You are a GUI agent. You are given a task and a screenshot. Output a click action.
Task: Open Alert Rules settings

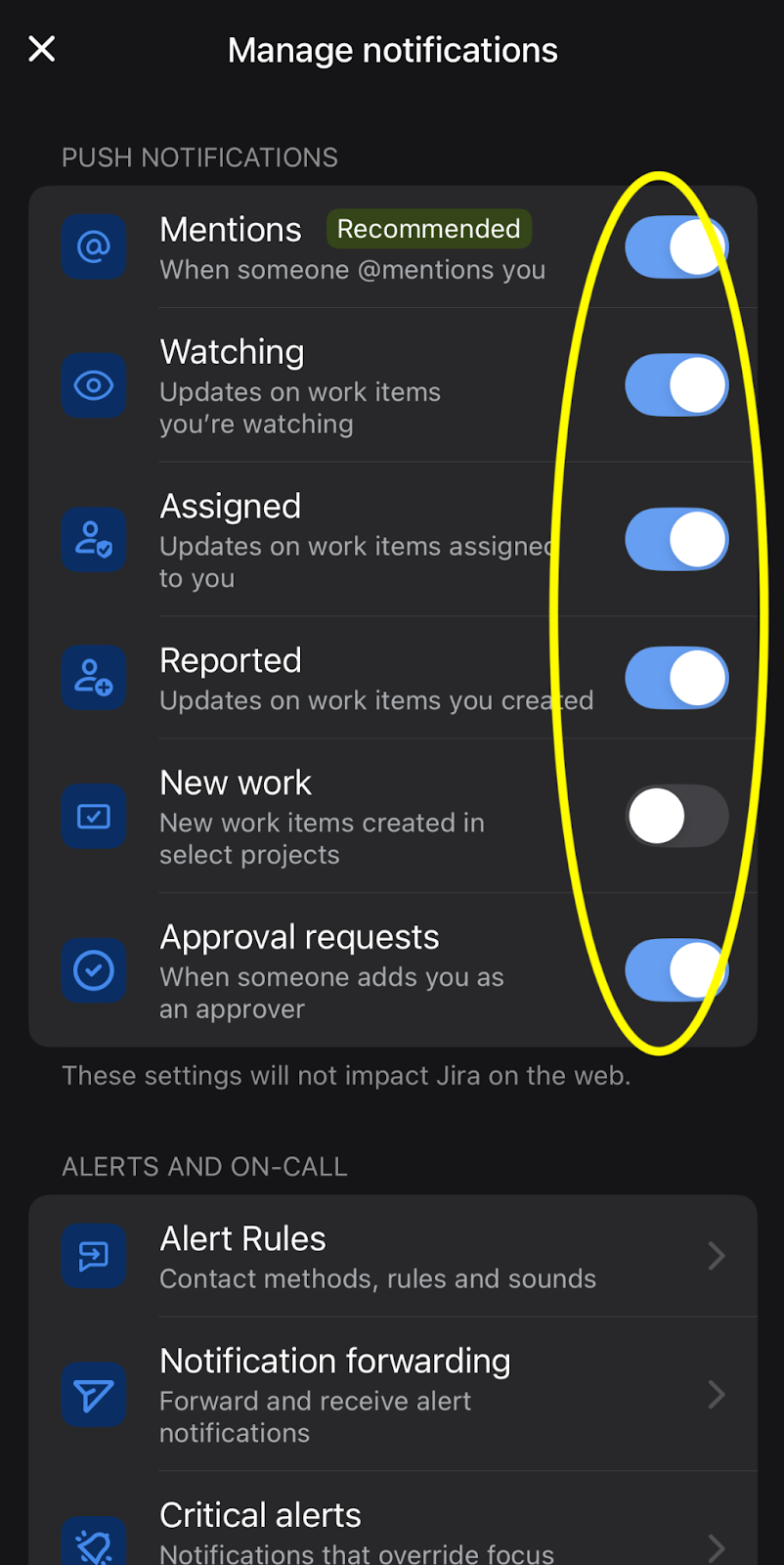(393, 1256)
